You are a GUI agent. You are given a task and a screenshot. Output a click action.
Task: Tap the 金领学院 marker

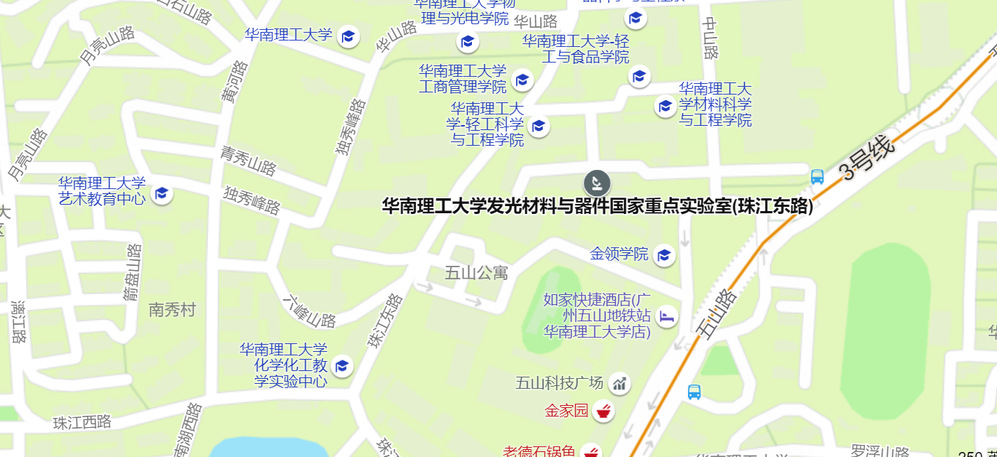click(664, 255)
